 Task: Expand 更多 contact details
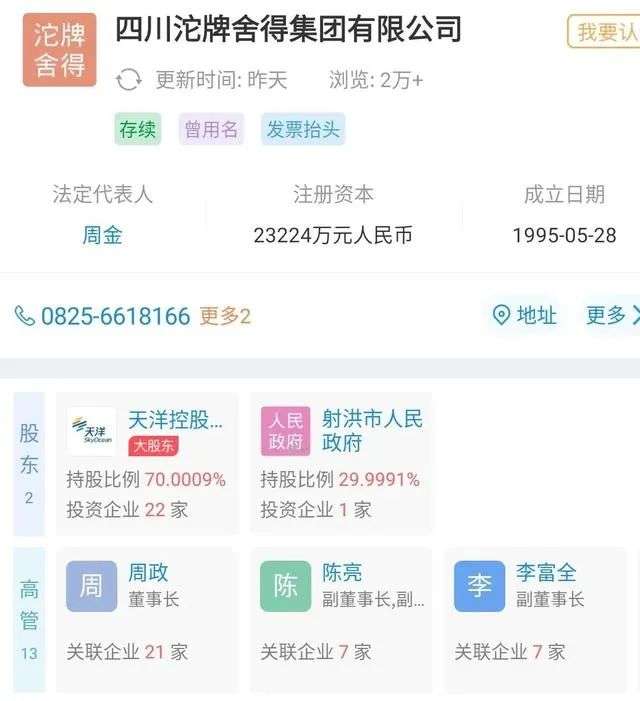point(610,316)
